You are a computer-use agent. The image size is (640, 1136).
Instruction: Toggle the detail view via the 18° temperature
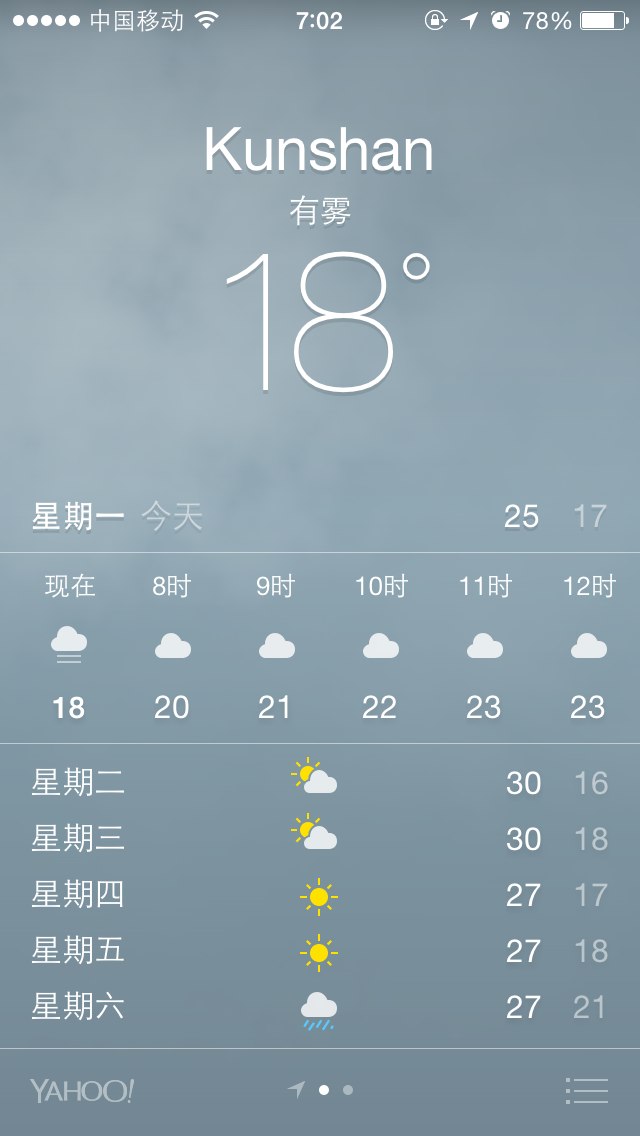point(327,320)
